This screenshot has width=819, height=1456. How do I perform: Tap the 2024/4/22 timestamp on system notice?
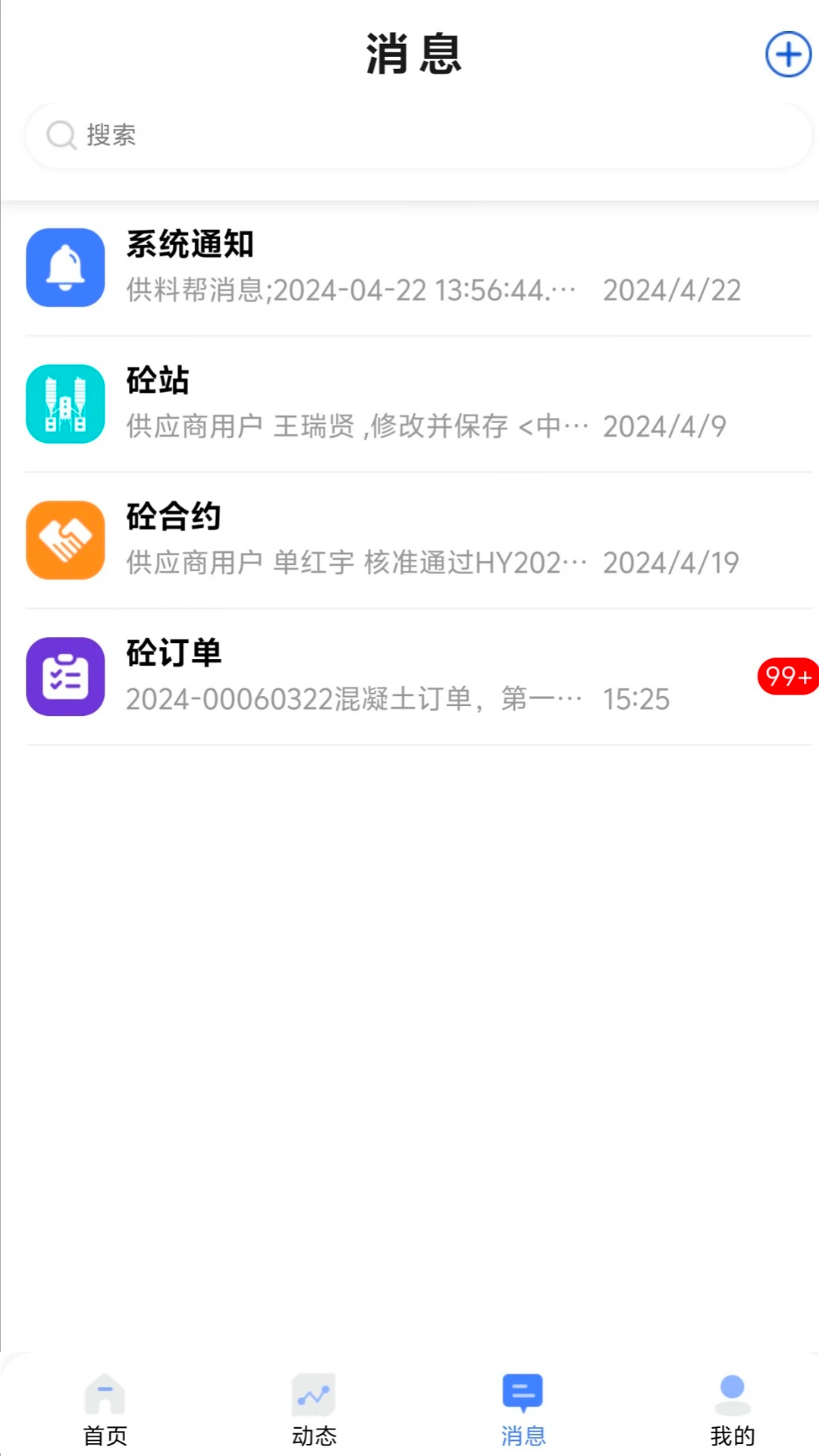[671, 290]
